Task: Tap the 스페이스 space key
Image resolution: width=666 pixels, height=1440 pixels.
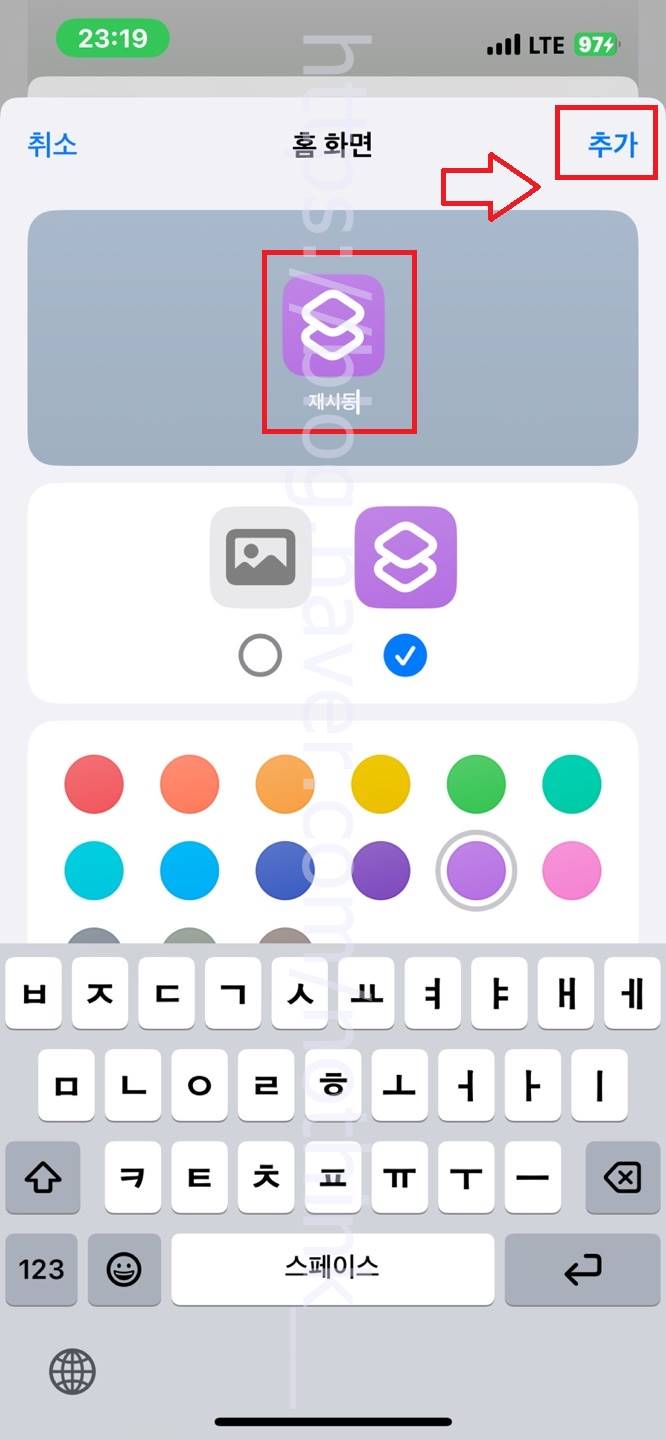Action: 332,1269
